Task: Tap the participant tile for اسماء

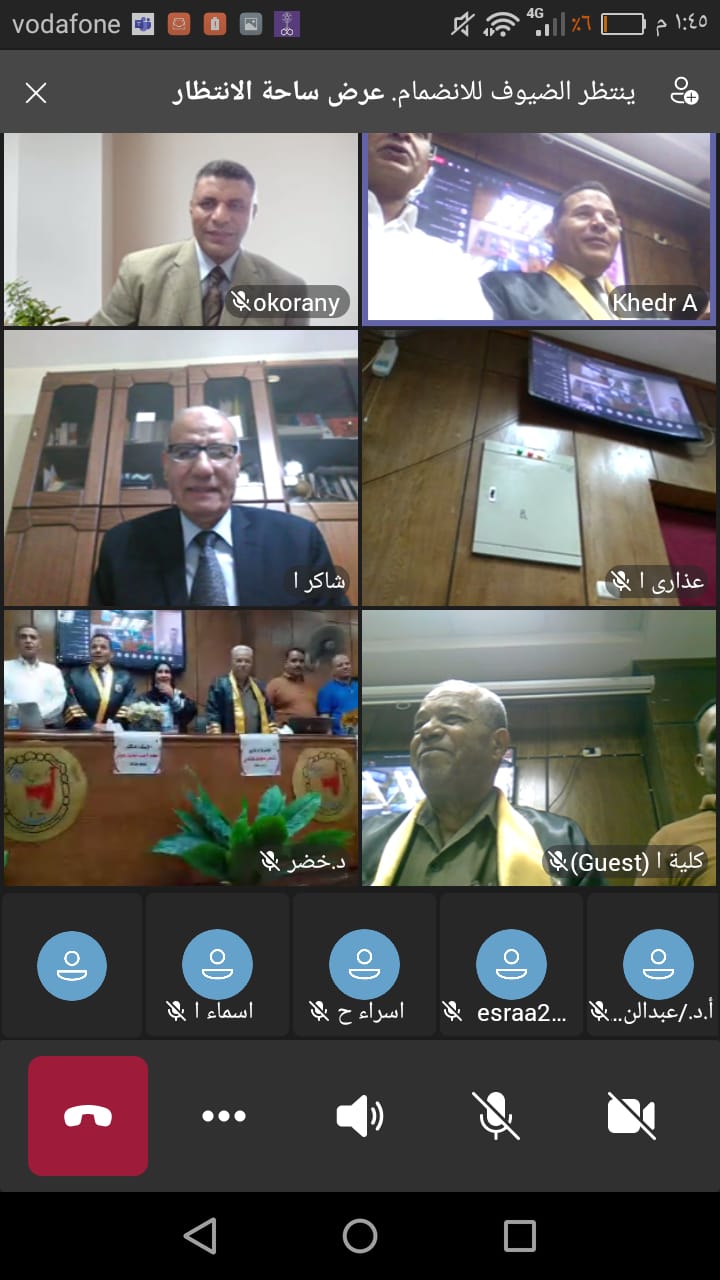Action: tap(217, 965)
